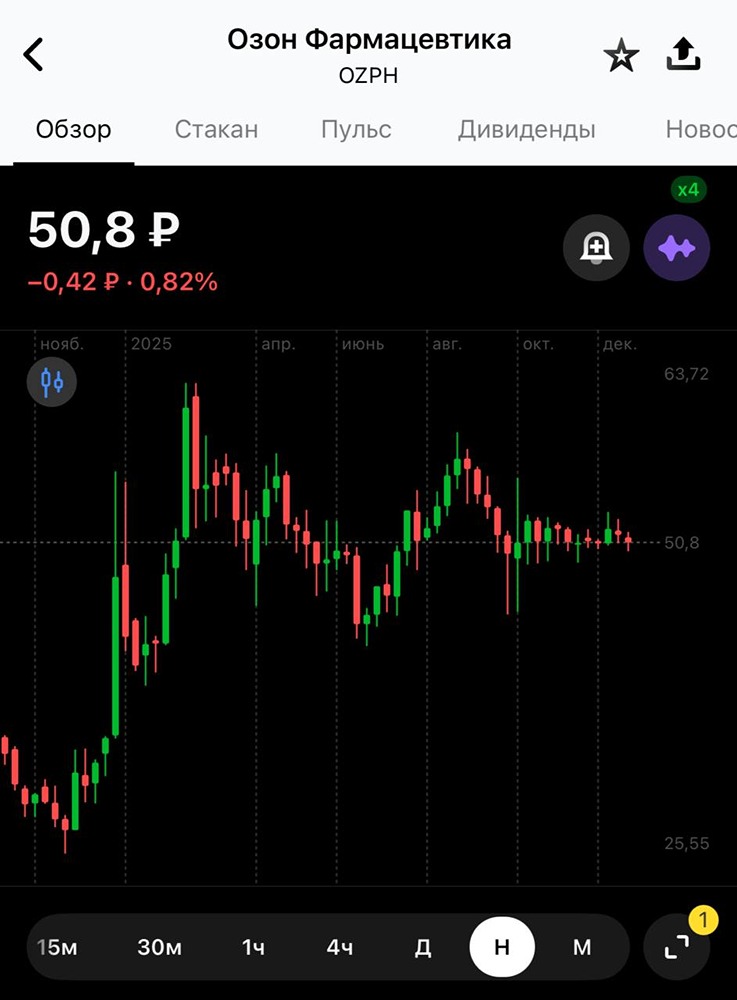Viewport: 737px width, 1000px height.
Task: Create a price alert with the bell
Action: pyautogui.click(x=596, y=247)
